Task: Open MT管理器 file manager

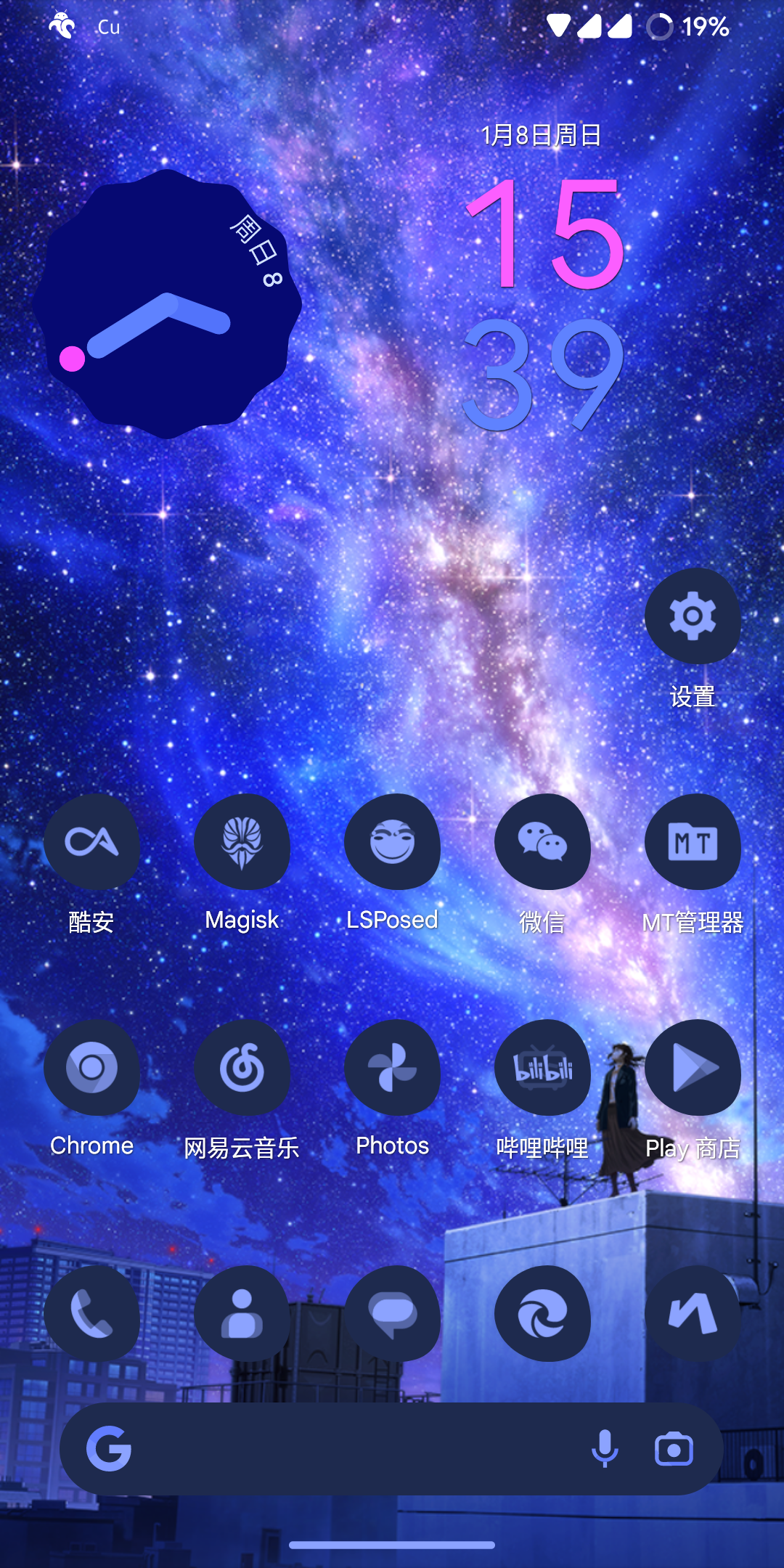Action: point(693,842)
